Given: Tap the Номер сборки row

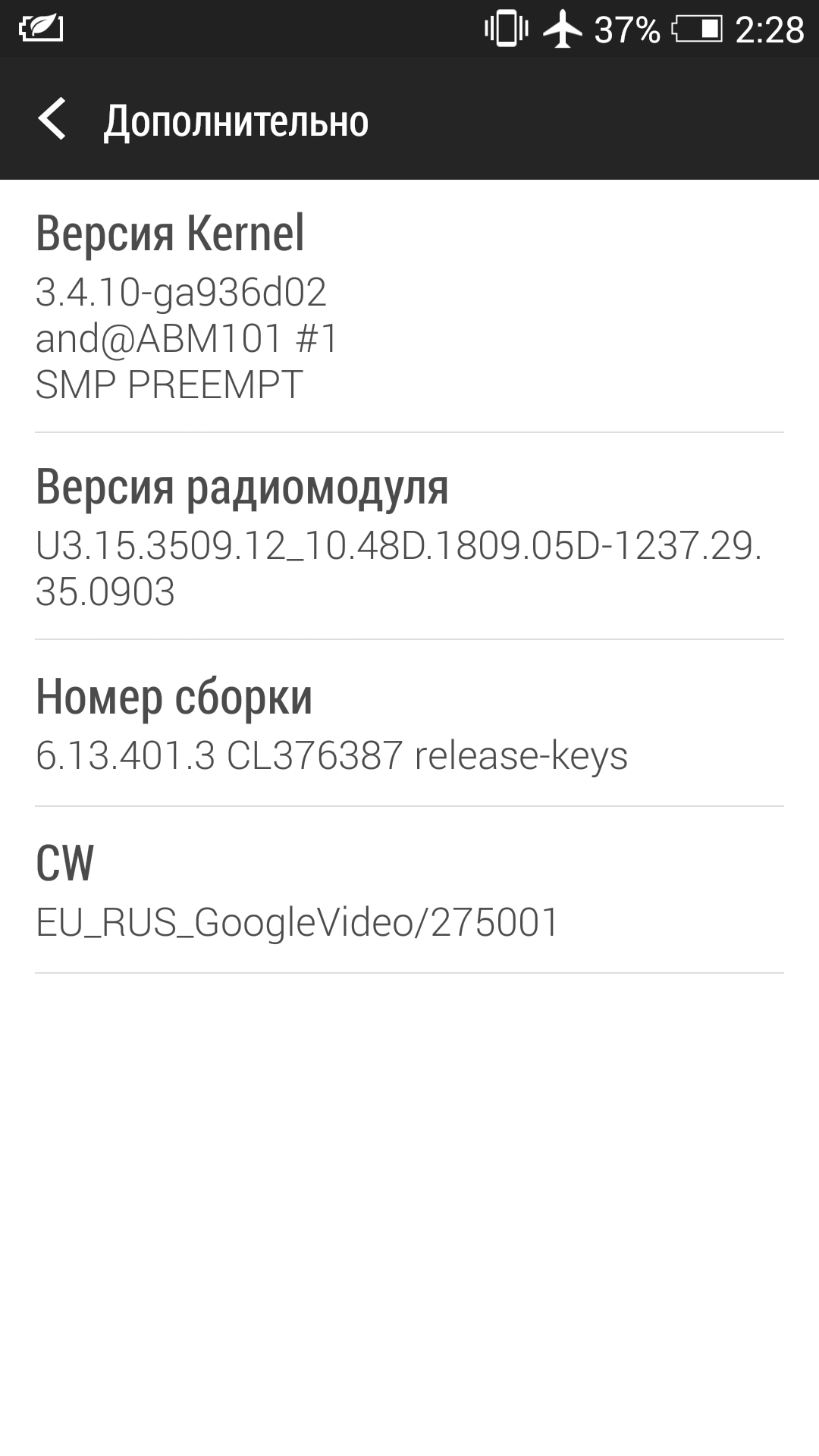Looking at the screenshot, I should pyautogui.click(x=409, y=723).
